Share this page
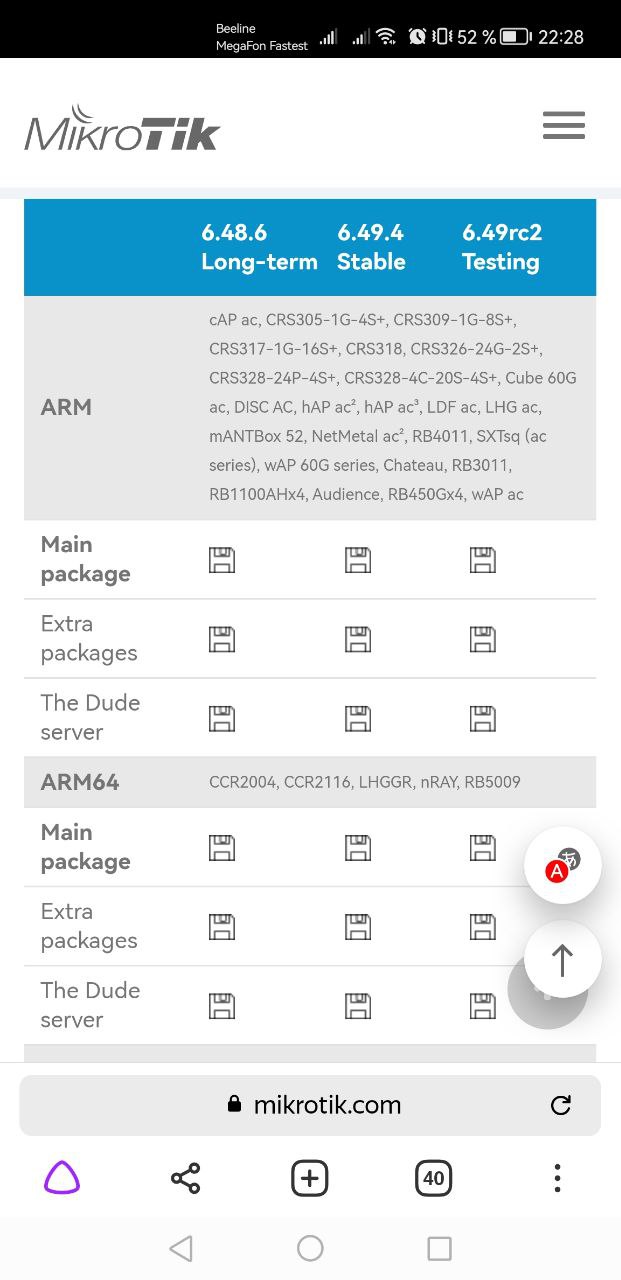 (186, 1178)
